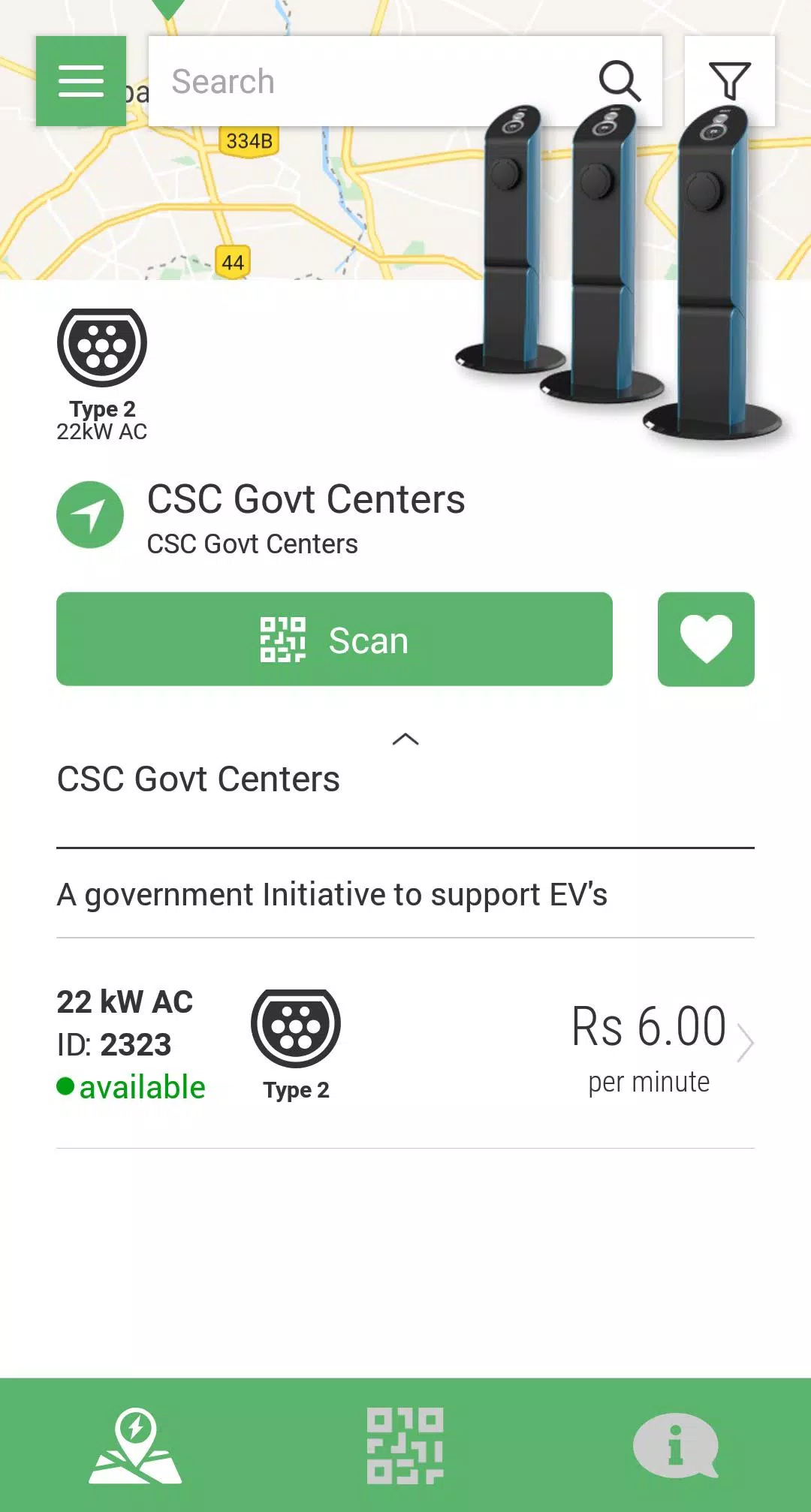
Task: Open the hamburger drawer menu
Action: [x=81, y=81]
